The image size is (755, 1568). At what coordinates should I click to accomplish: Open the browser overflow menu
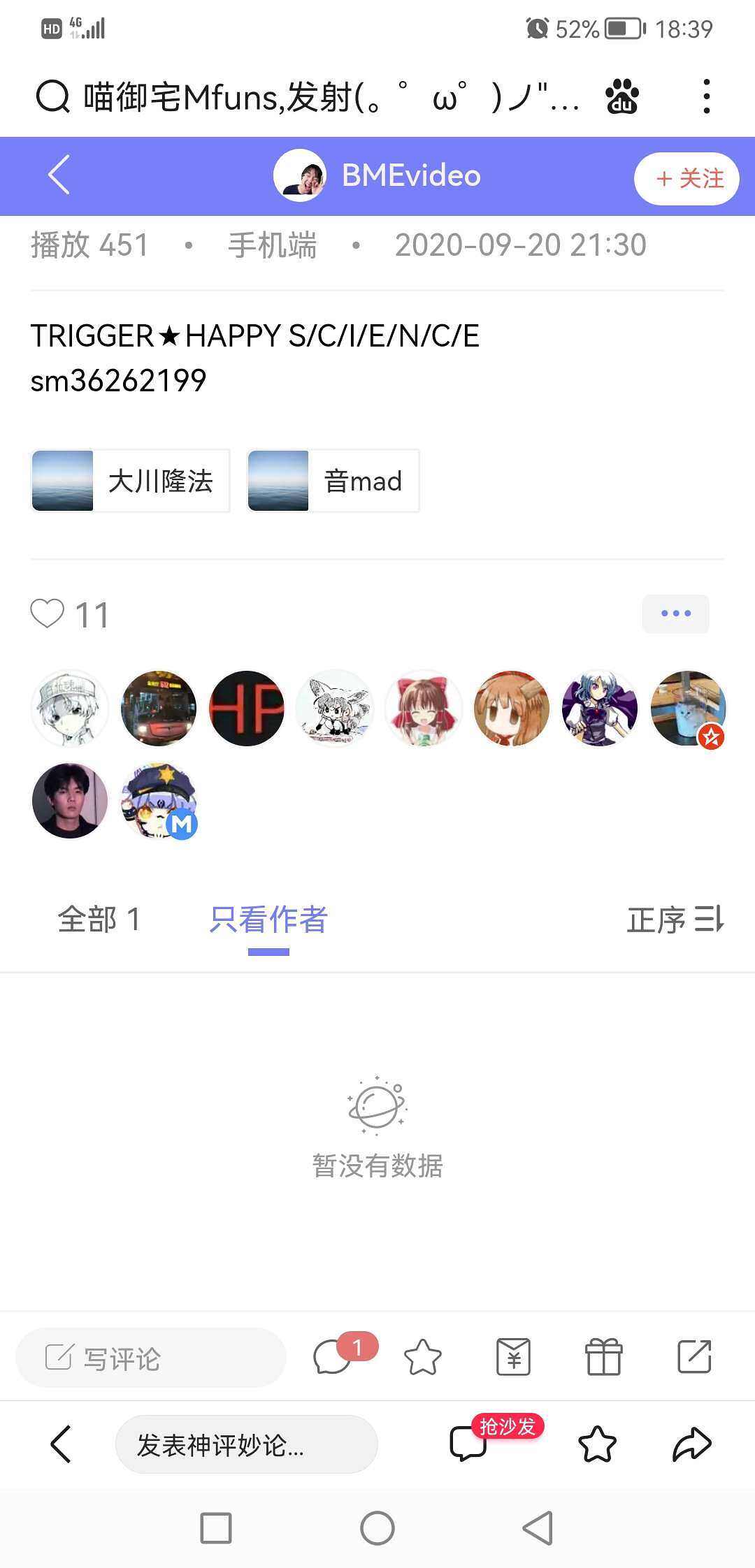[x=707, y=96]
